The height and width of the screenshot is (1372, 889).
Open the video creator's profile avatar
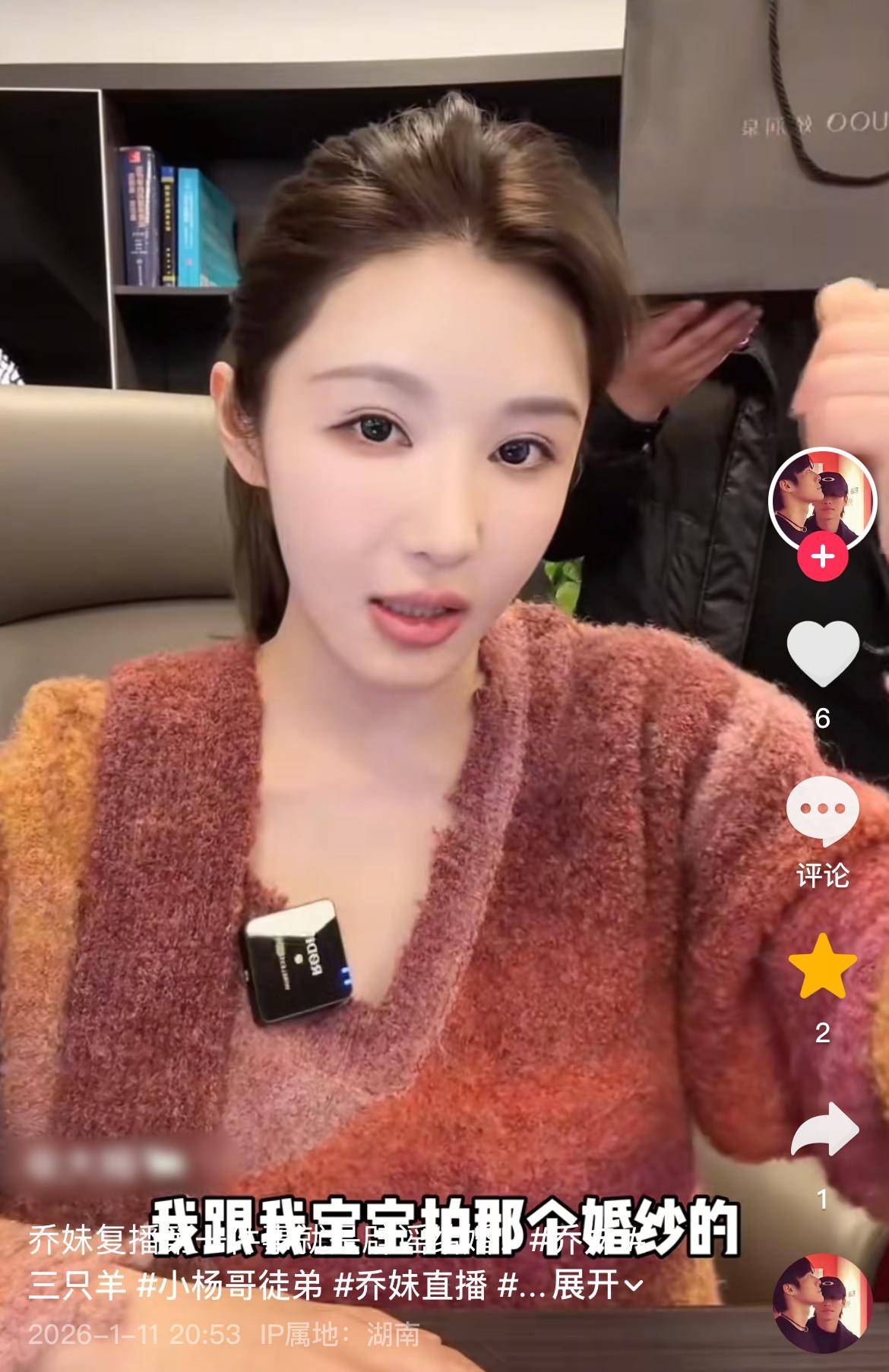[x=822, y=499]
